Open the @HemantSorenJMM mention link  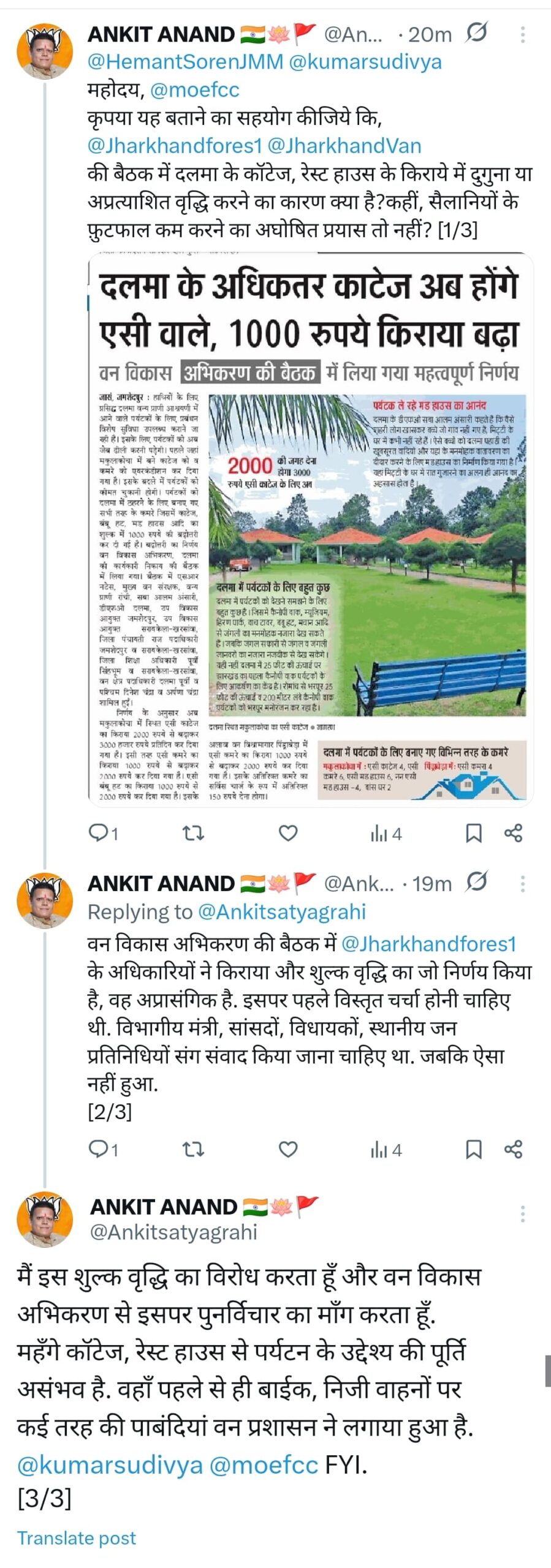(185, 62)
